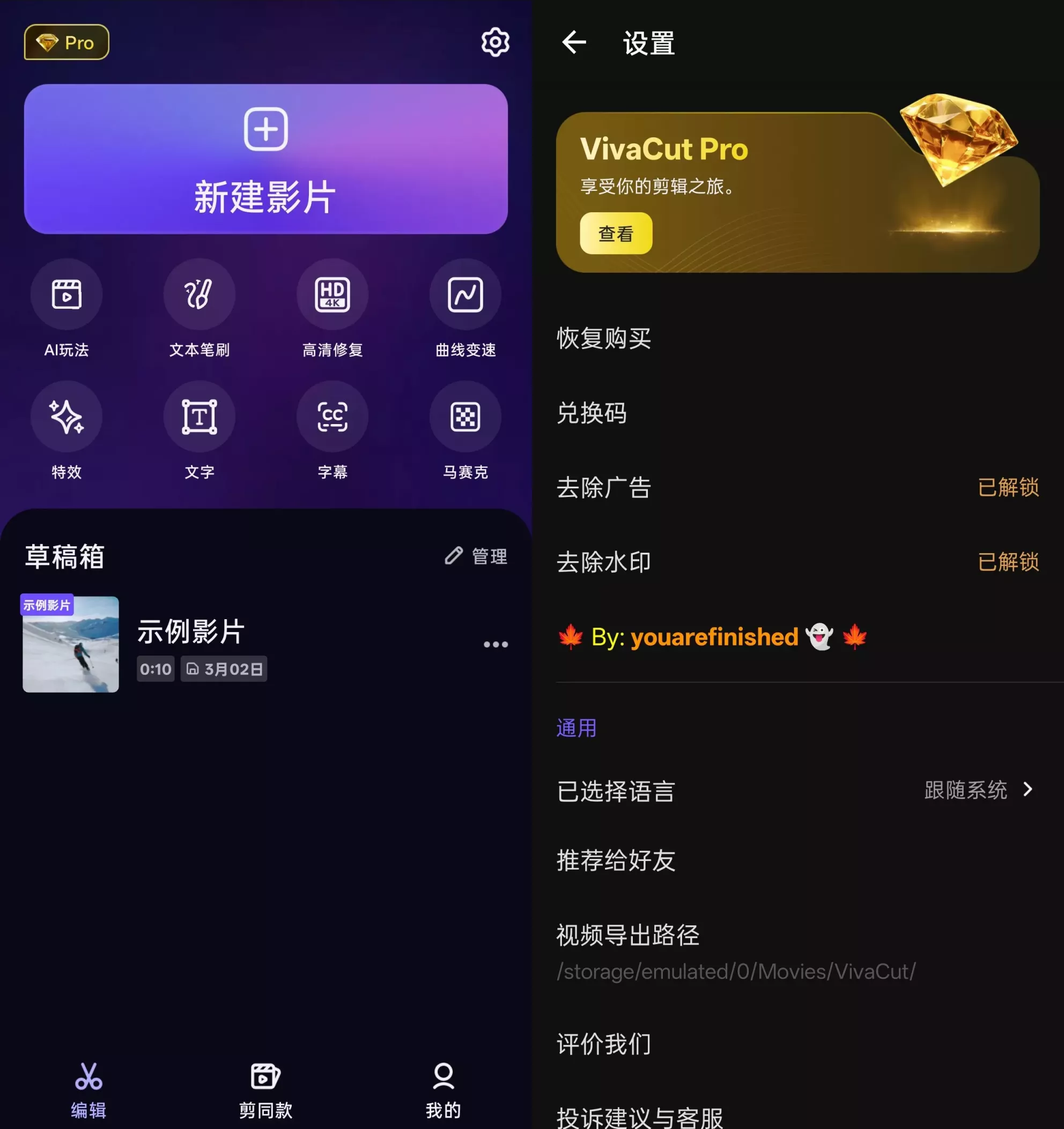1064x1129 pixels.
Task: Open more options for 示例影片
Action: (496, 644)
